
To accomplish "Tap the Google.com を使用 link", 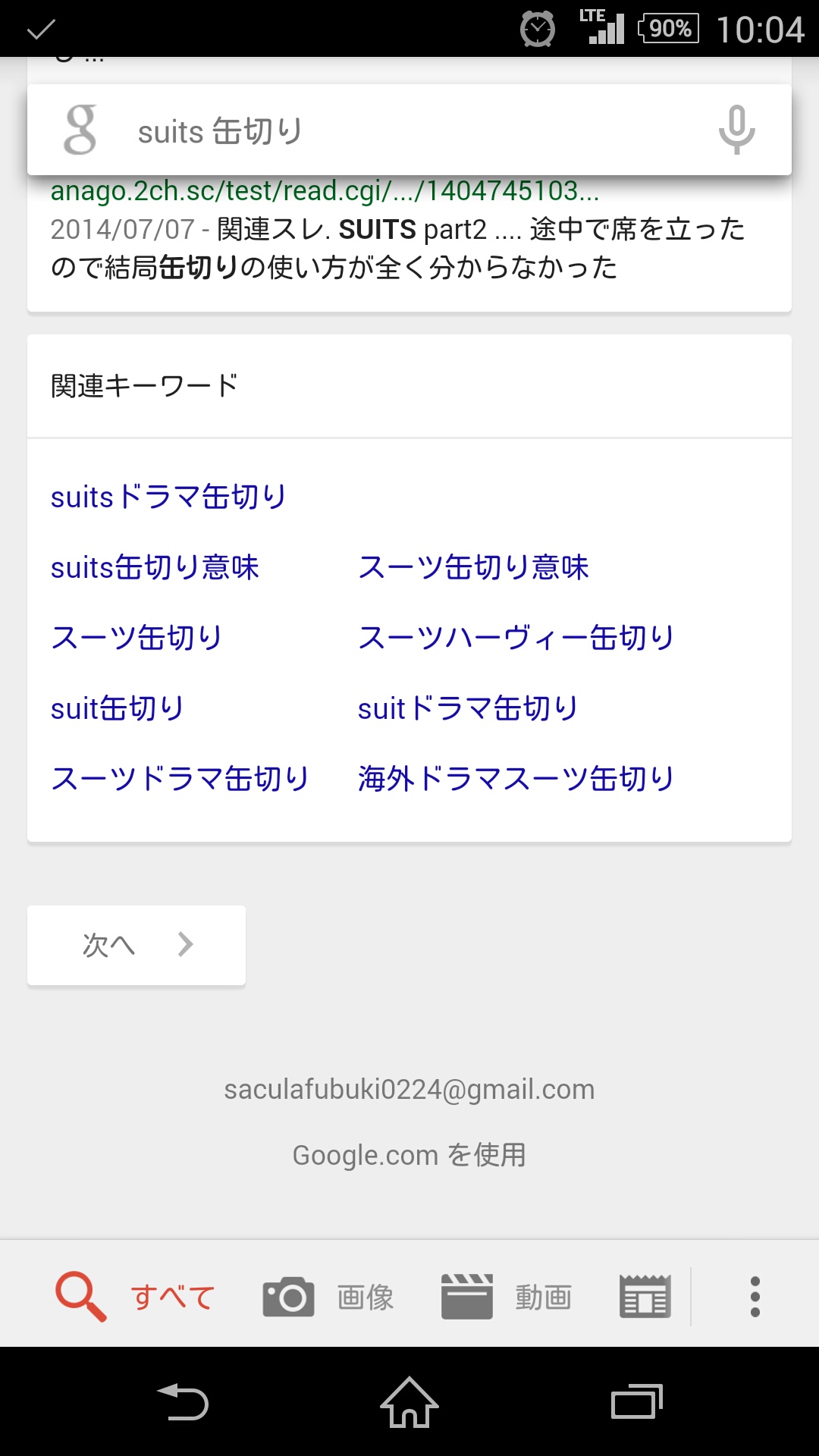I will pos(409,1155).
